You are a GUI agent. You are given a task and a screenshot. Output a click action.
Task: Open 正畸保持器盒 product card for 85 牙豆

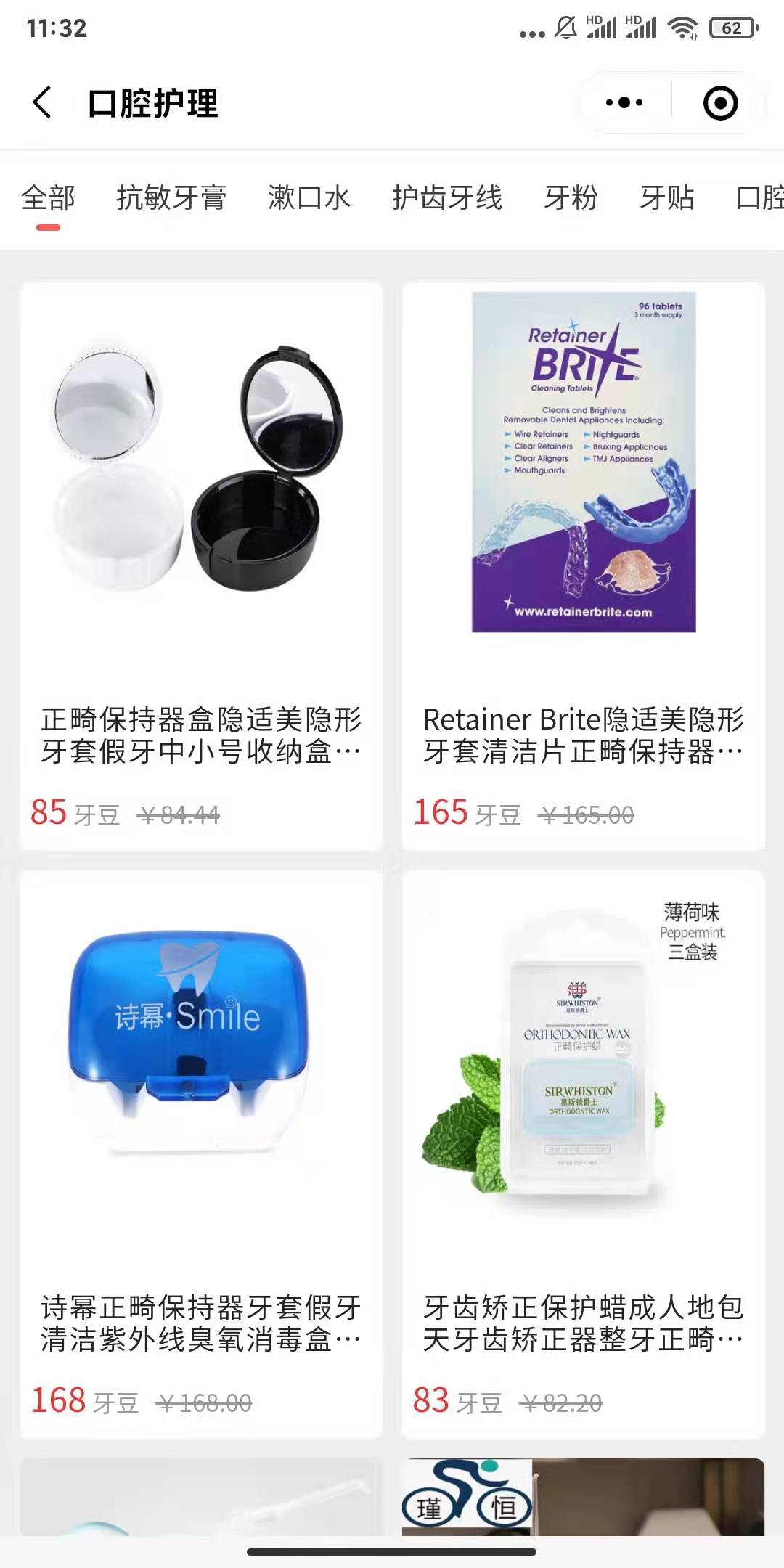pyautogui.click(x=201, y=566)
